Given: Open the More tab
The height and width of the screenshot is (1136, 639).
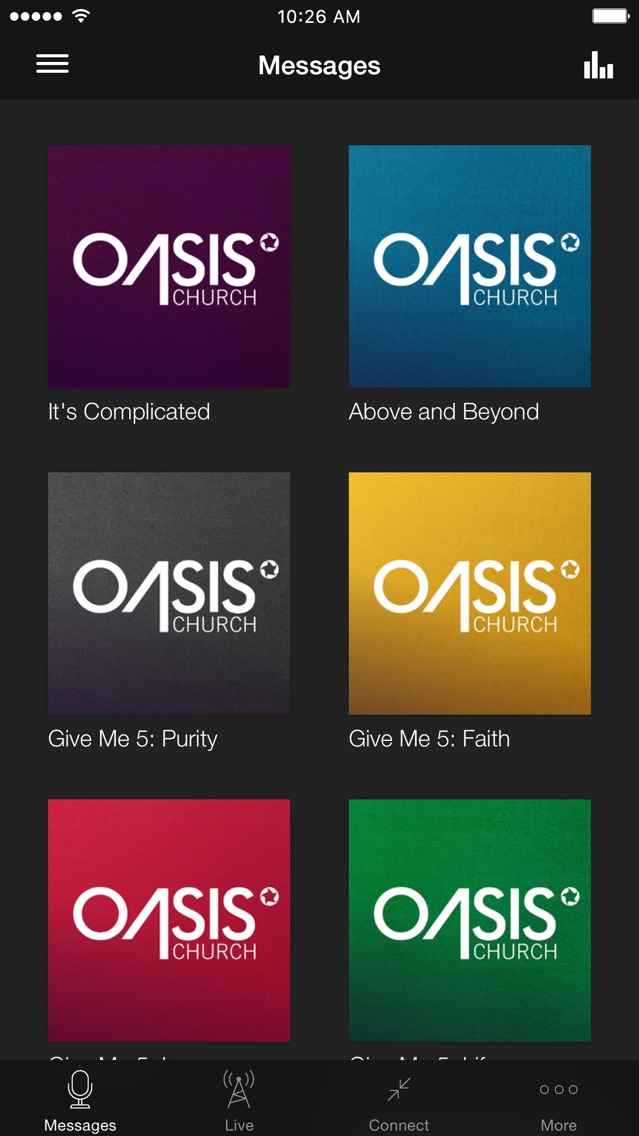Looking at the screenshot, I should 558,1100.
